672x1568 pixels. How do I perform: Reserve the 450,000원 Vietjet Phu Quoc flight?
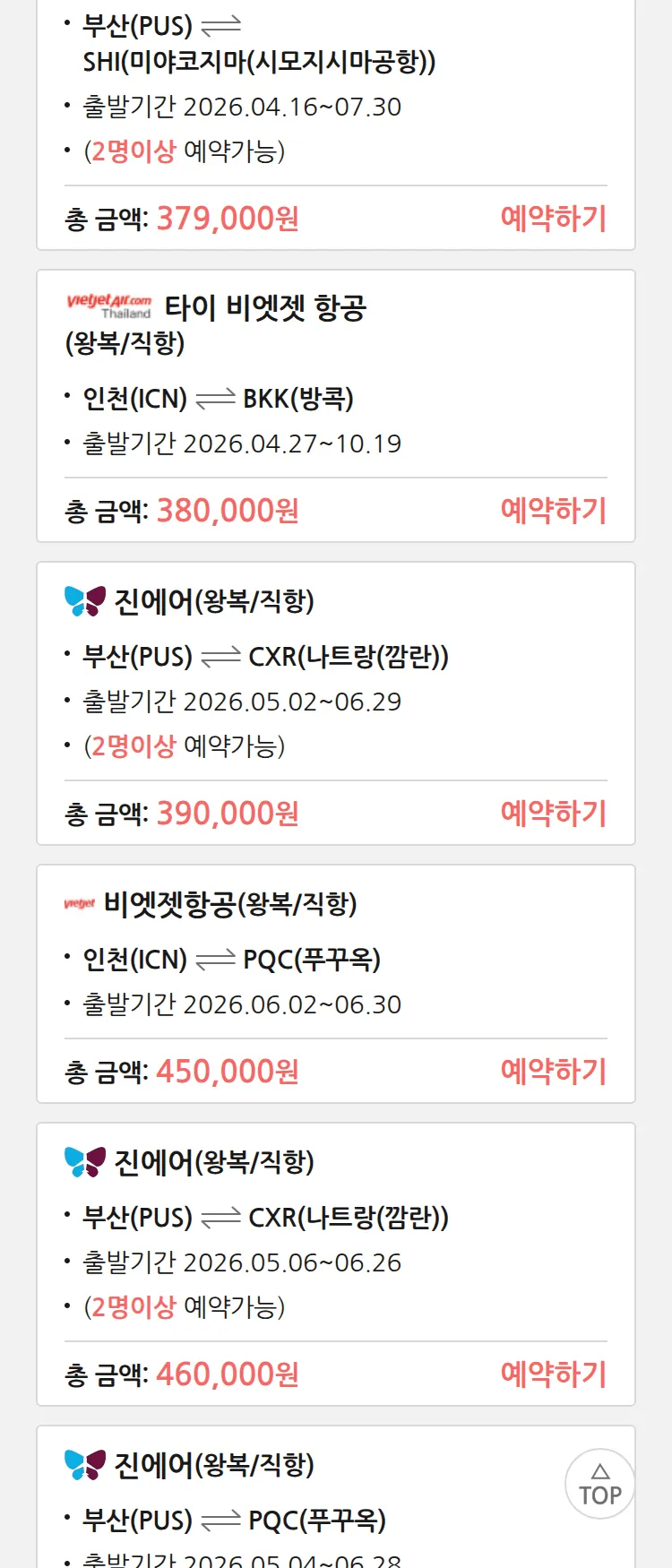pyautogui.click(x=553, y=1072)
